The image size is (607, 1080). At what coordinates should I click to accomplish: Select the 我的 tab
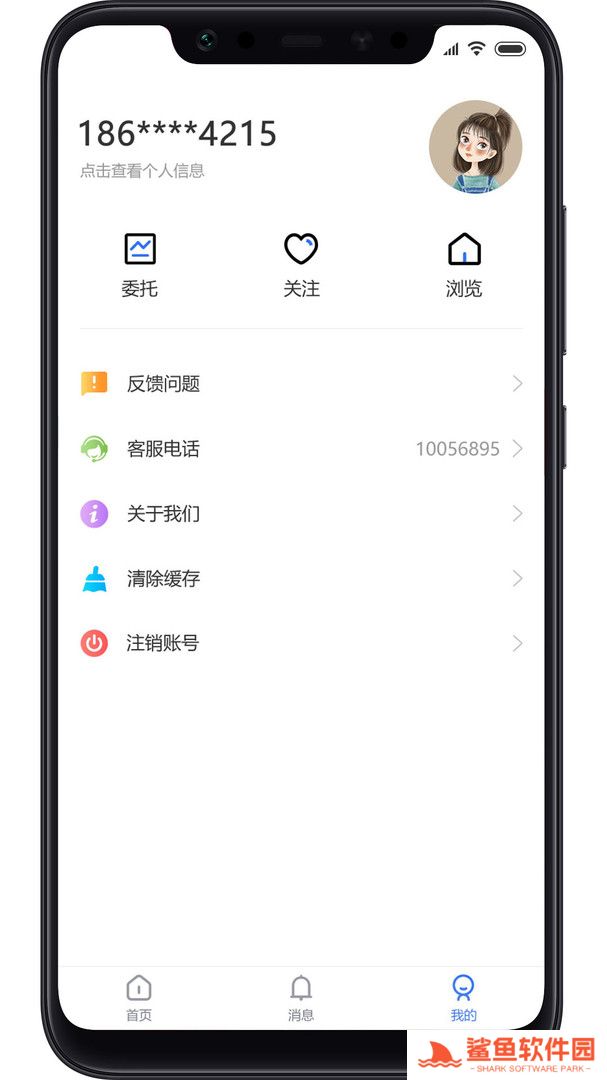[463, 998]
